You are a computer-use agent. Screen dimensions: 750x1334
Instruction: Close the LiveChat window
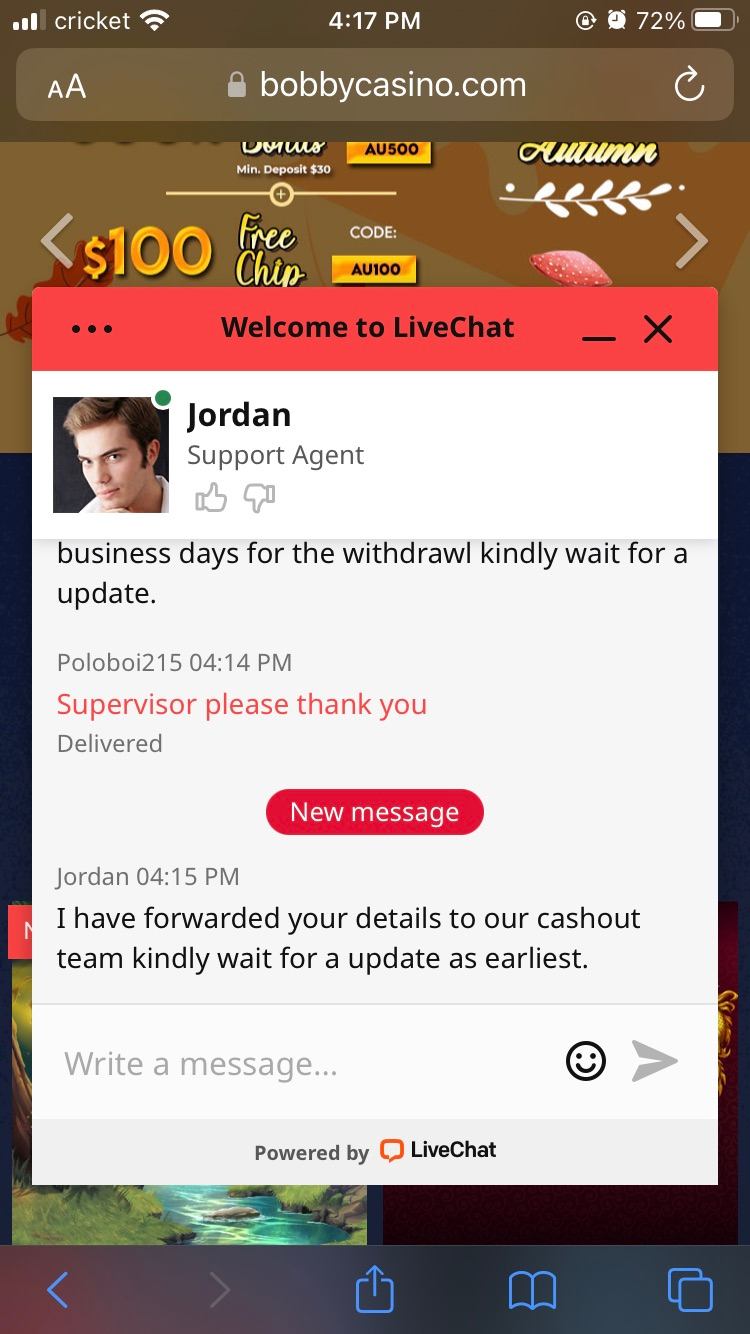tap(658, 329)
